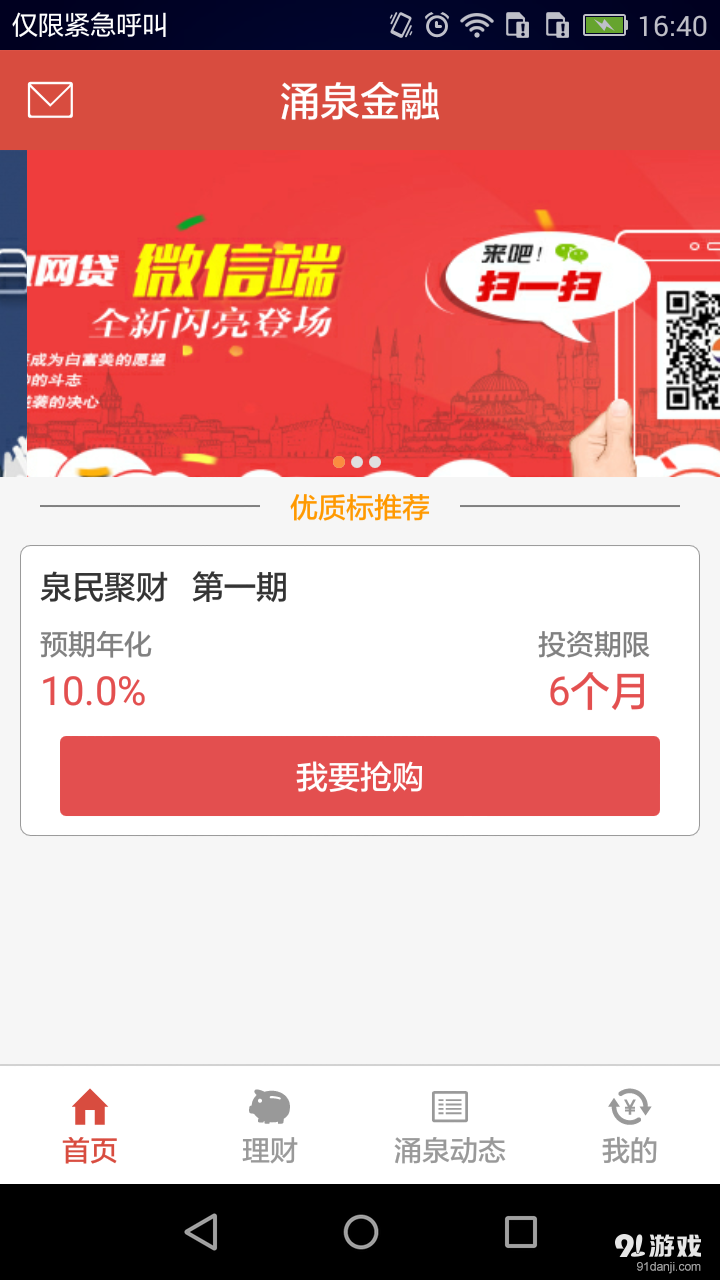
Task: Open the 涌泉动态 news list icon
Action: tap(448, 1105)
